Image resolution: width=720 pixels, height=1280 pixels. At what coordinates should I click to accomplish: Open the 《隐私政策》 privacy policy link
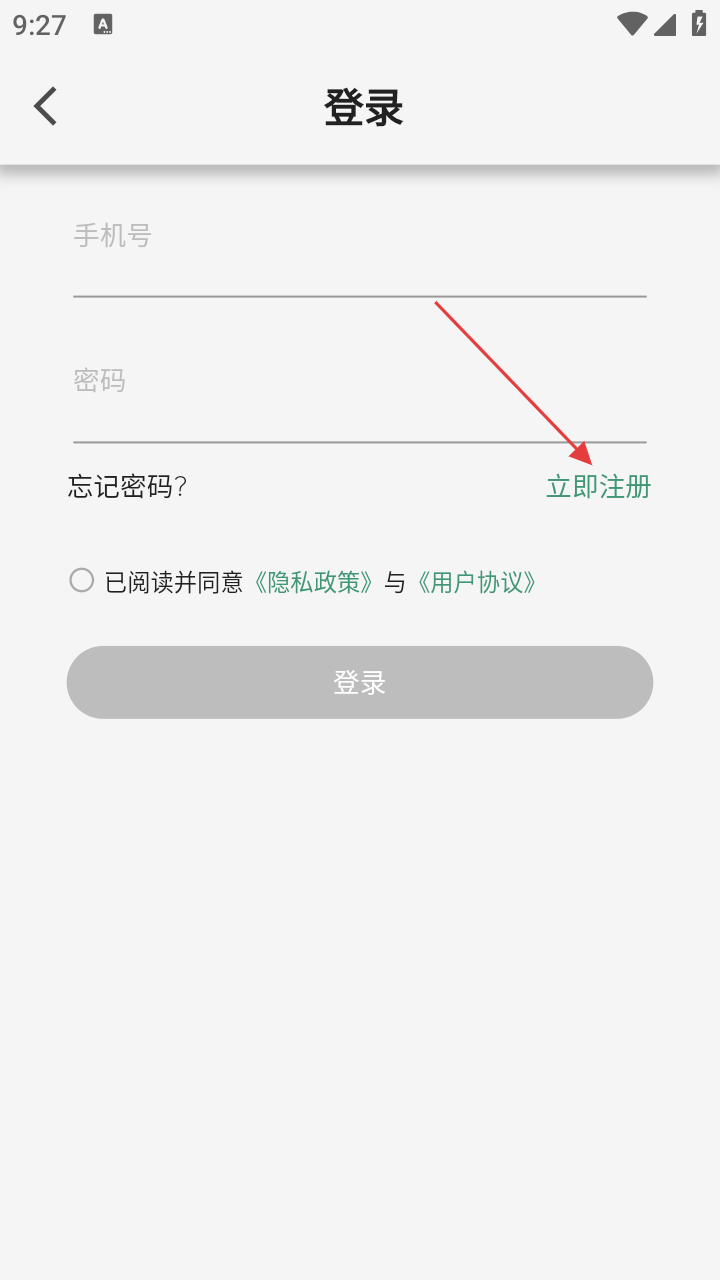314,582
